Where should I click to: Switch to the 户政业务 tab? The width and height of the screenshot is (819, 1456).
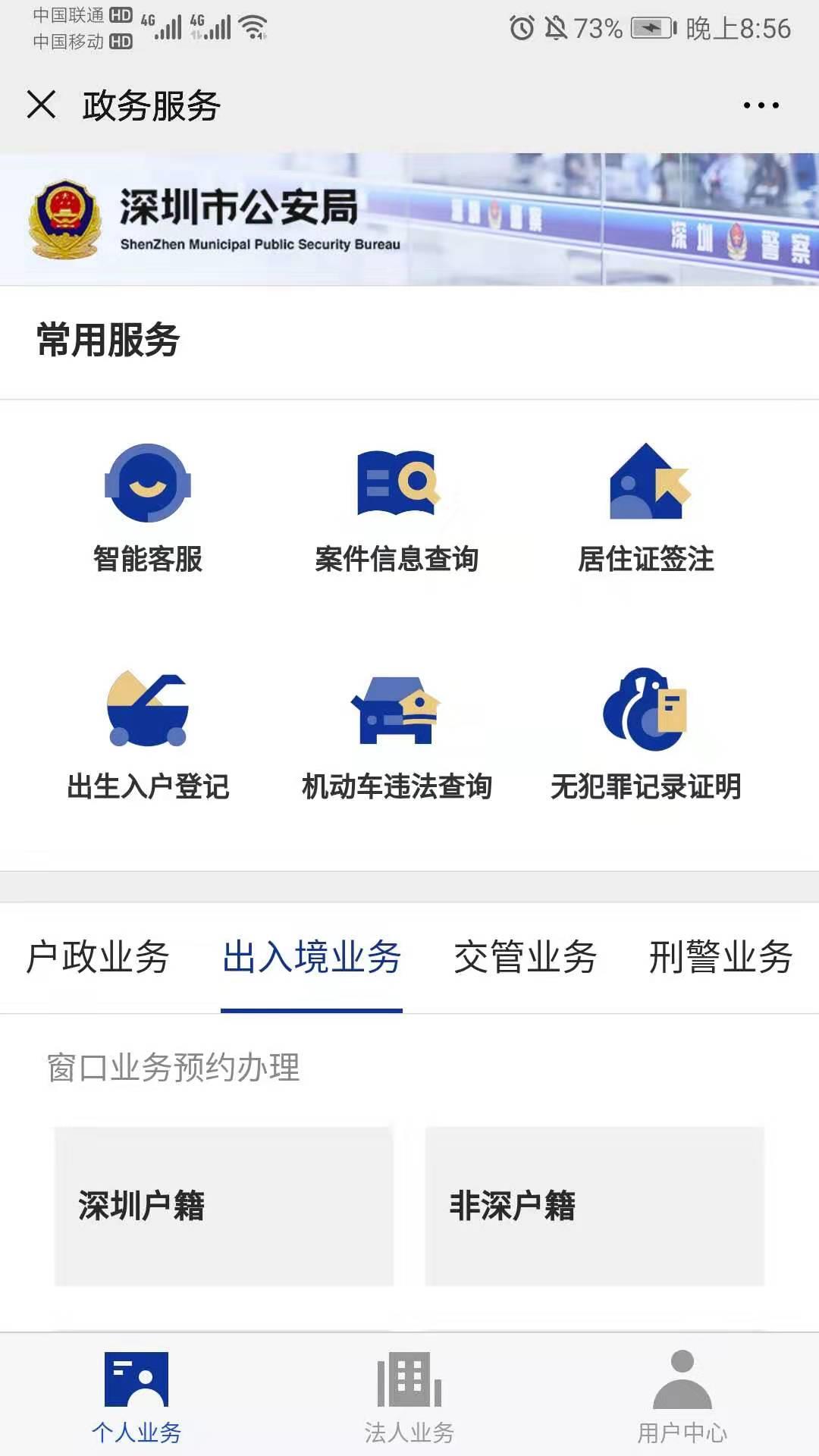(x=98, y=957)
